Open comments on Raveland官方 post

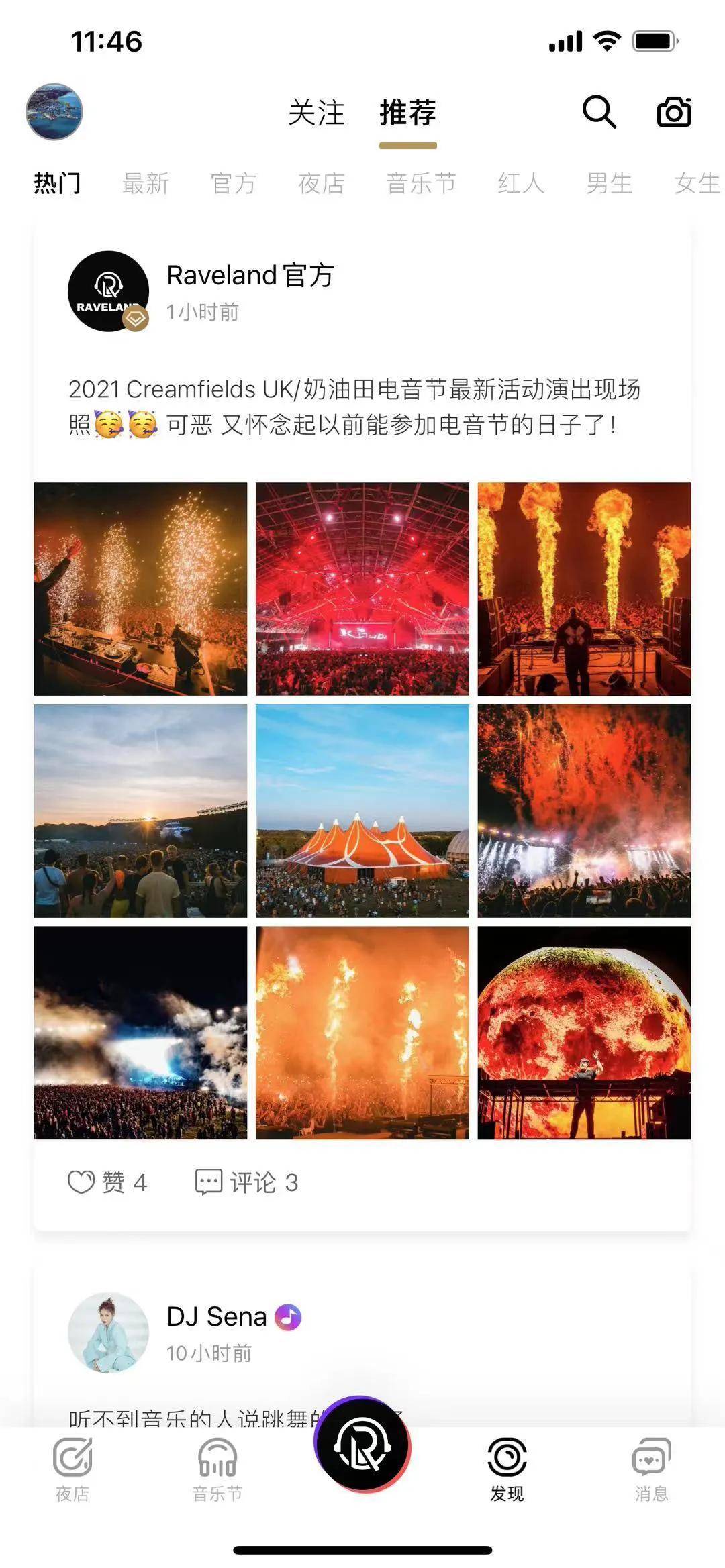click(x=246, y=1182)
